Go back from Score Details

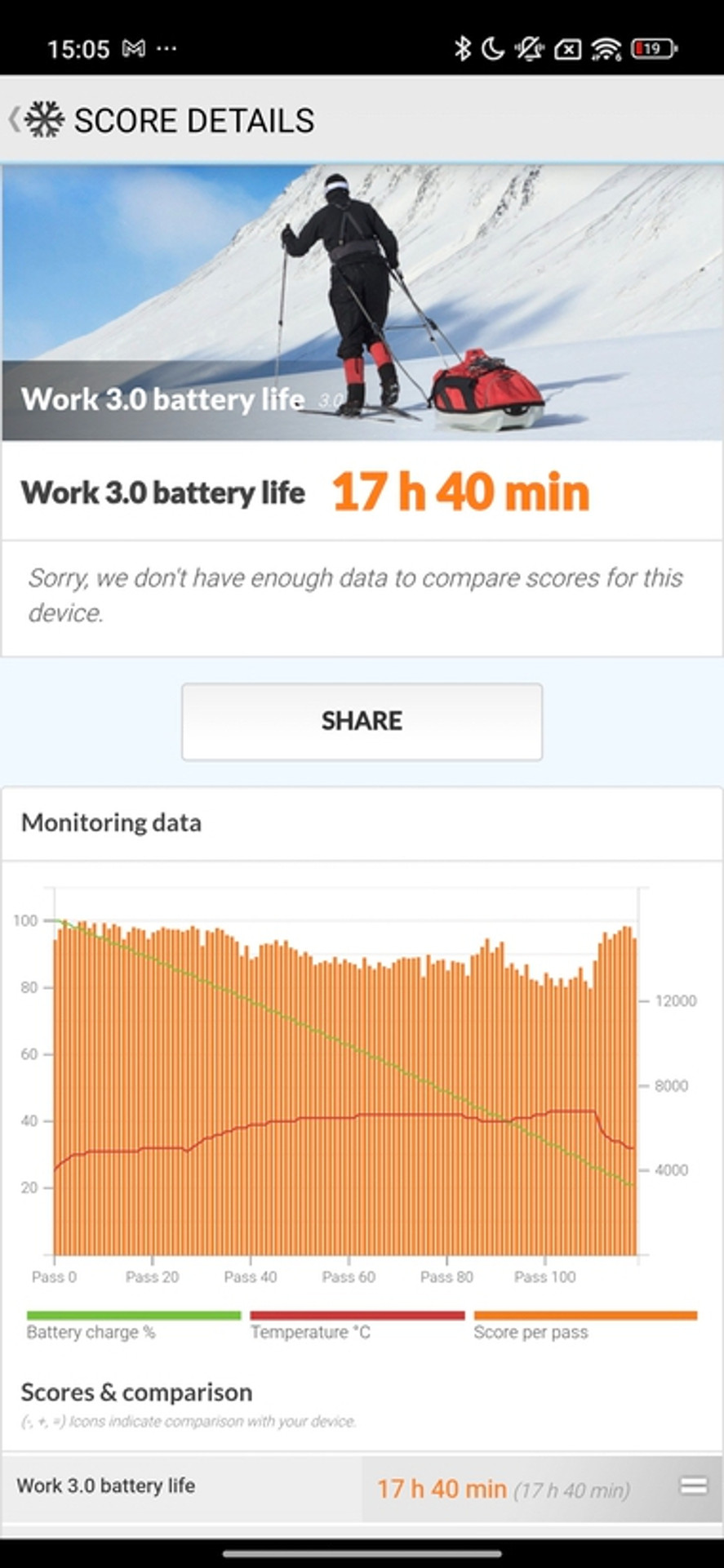[15, 120]
